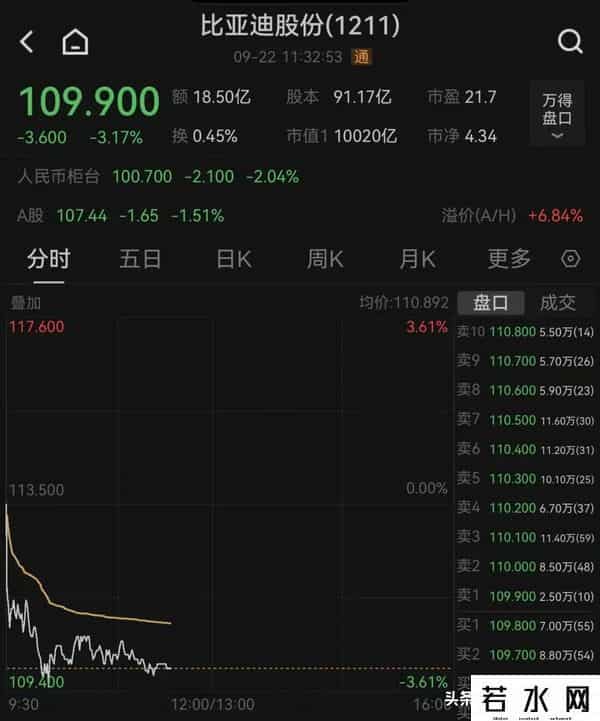Open stock search with the magnifier icon

570,42
